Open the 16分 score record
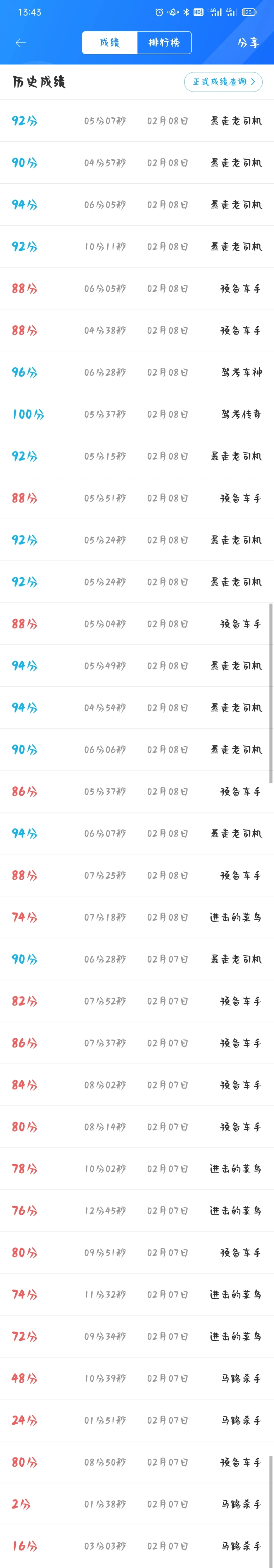This screenshot has height=1568, width=274. (x=137, y=1546)
